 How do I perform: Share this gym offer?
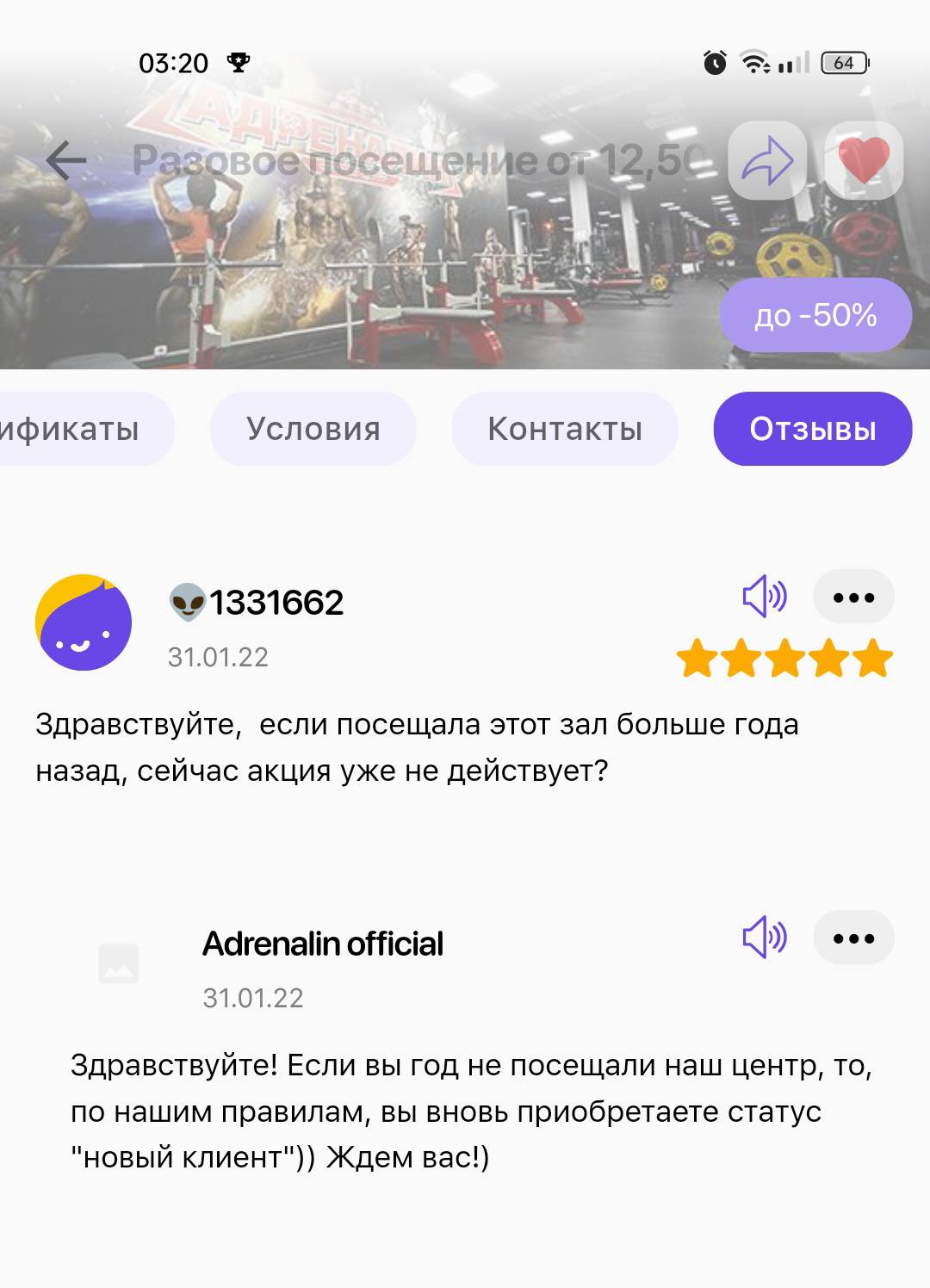point(766,161)
